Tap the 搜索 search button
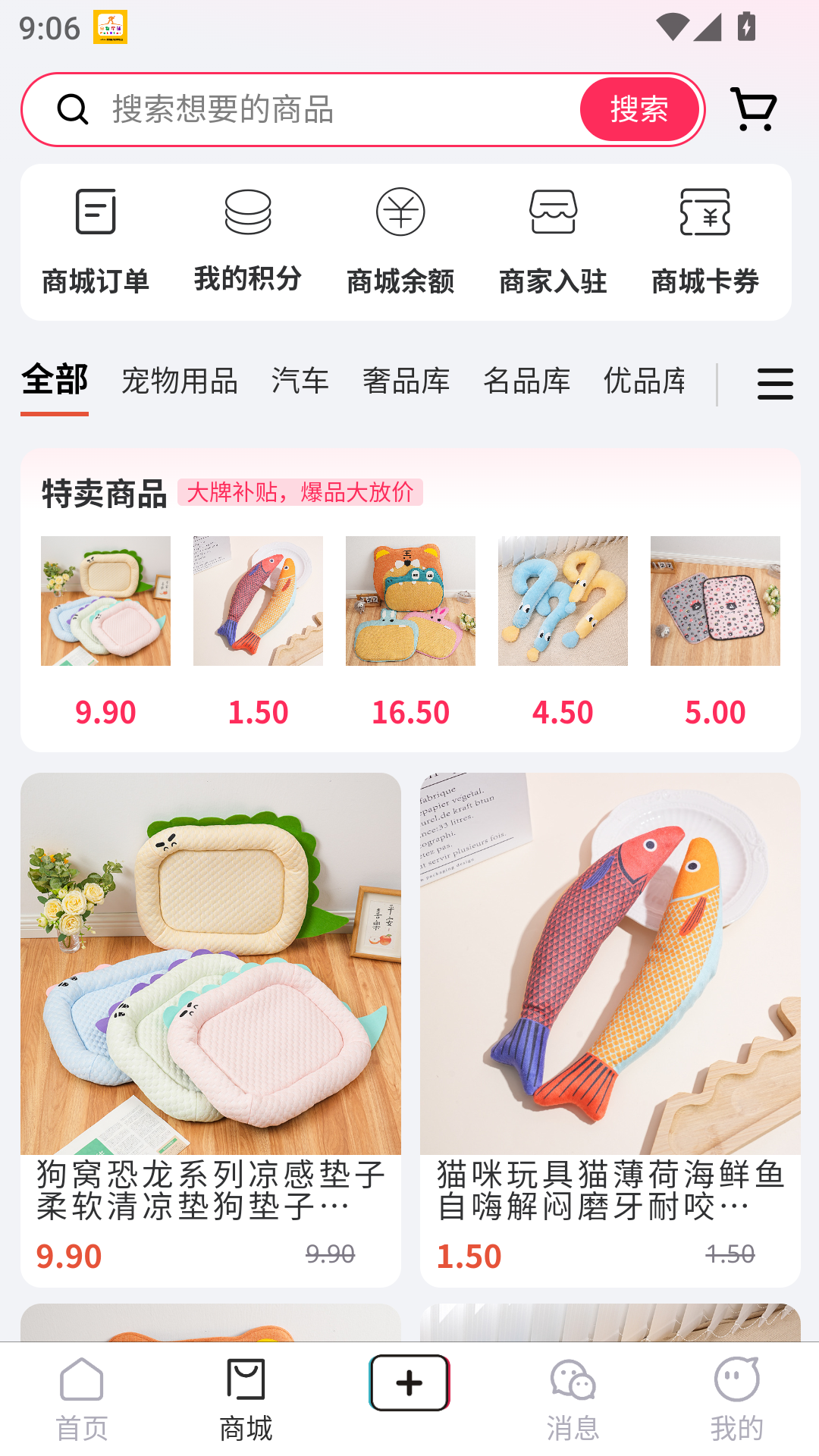The width and height of the screenshot is (819, 1456). [x=639, y=109]
